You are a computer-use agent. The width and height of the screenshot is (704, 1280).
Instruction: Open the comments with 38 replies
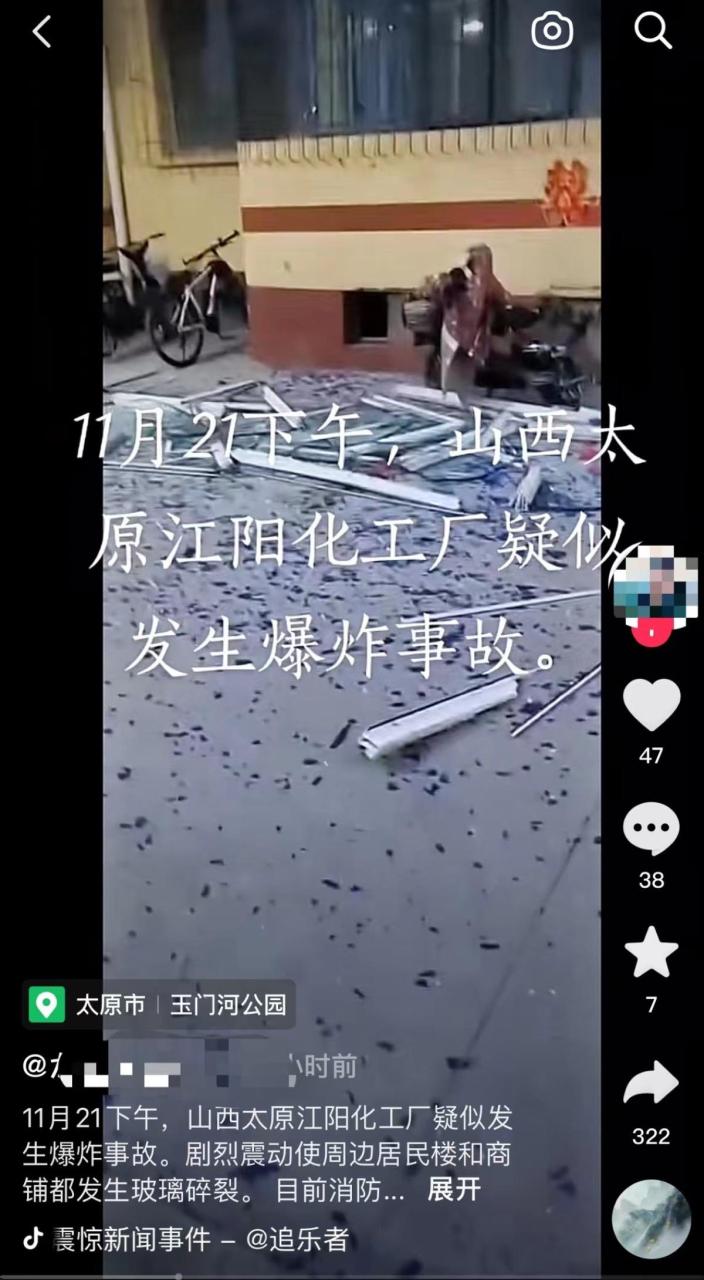coord(651,830)
